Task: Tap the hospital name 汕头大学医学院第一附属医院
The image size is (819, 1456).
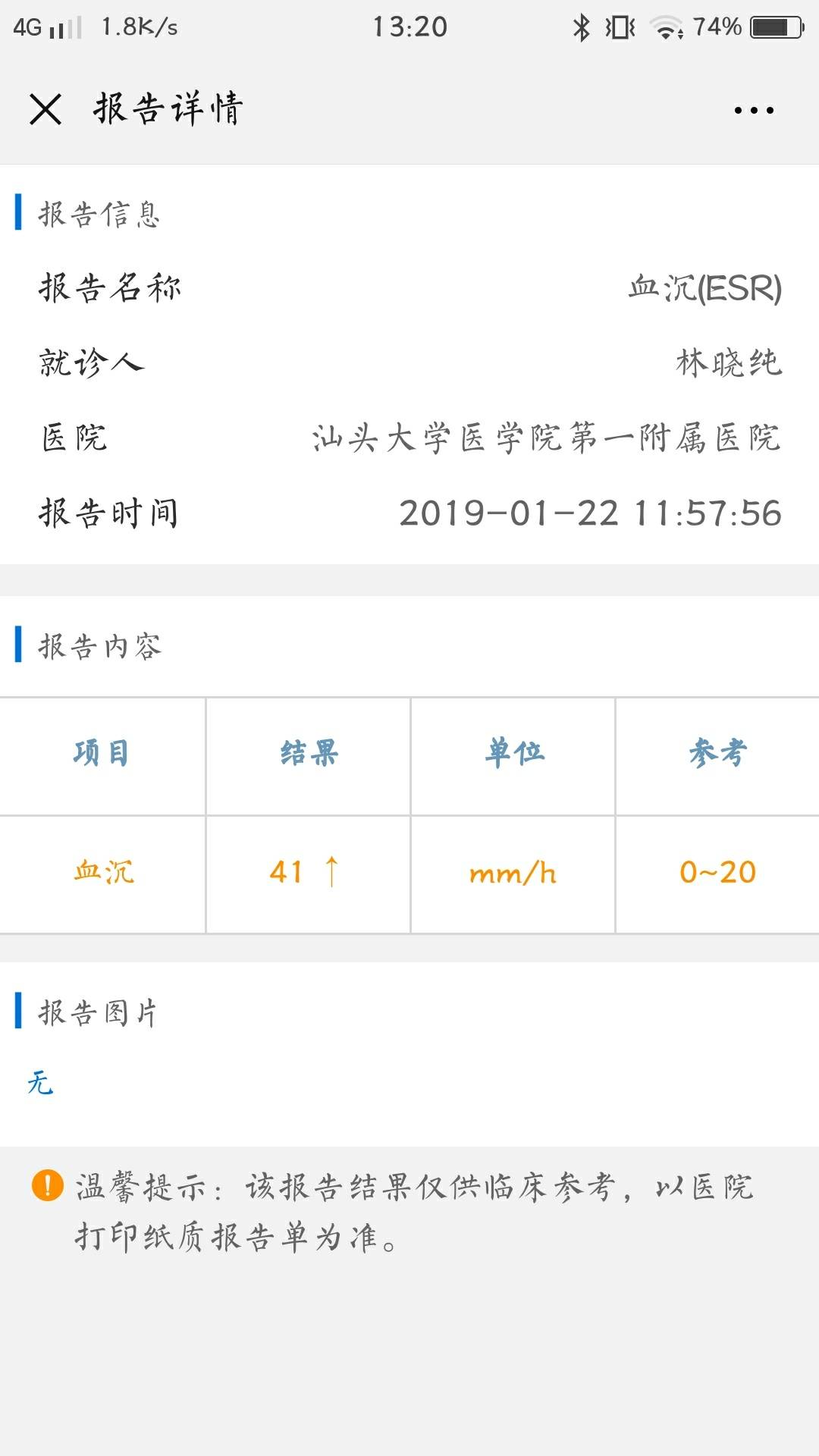Action: [x=546, y=438]
